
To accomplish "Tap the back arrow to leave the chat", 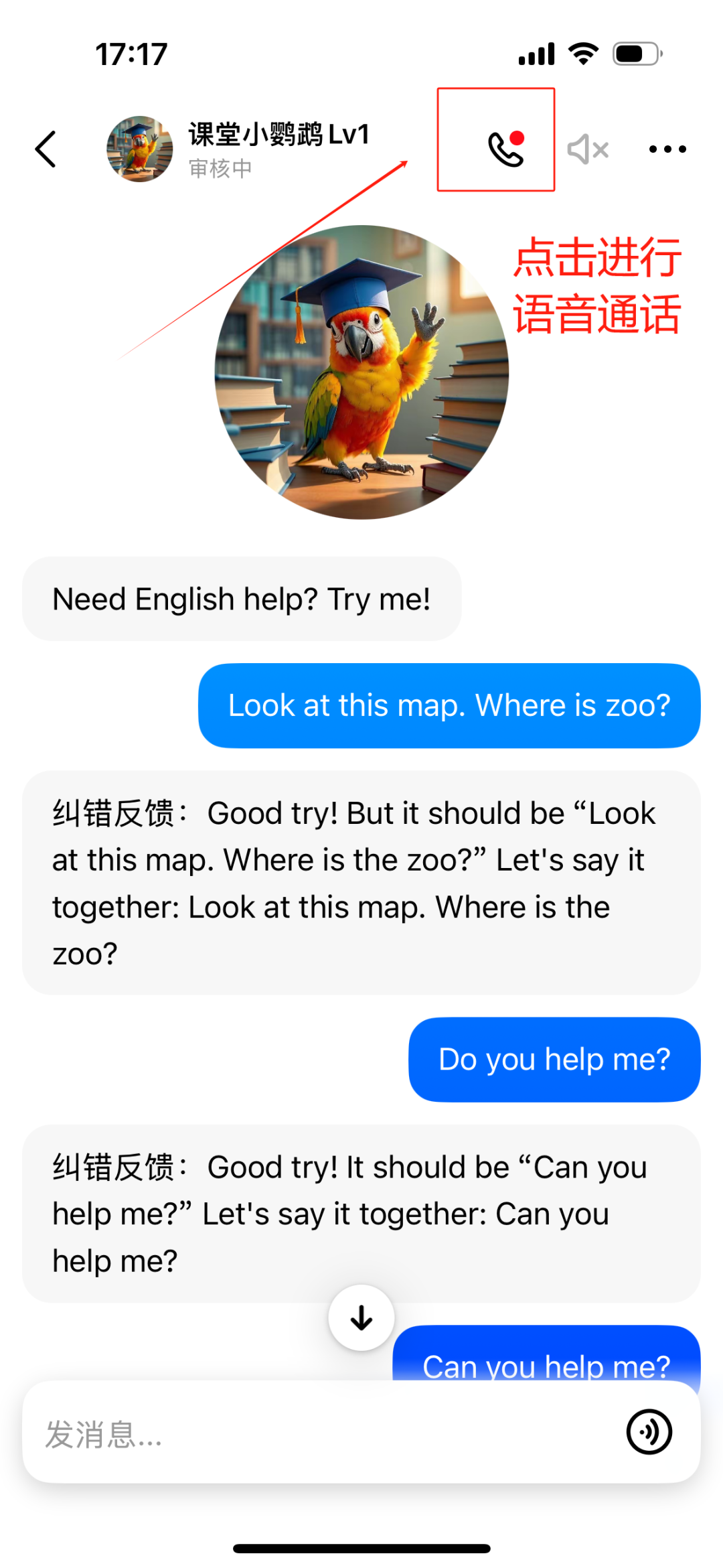I will (x=46, y=149).
